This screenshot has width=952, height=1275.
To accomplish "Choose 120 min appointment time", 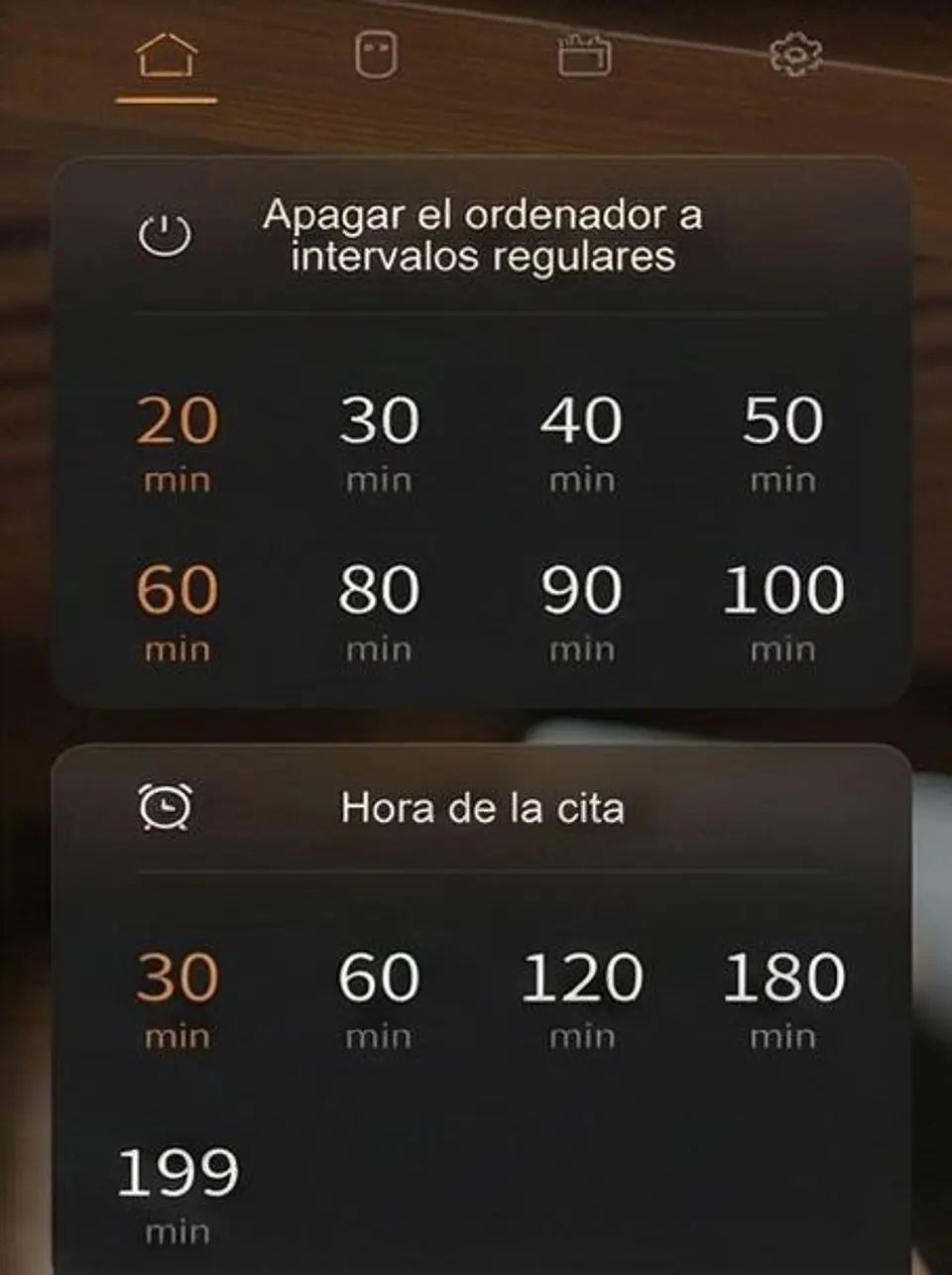I will click(x=580, y=994).
